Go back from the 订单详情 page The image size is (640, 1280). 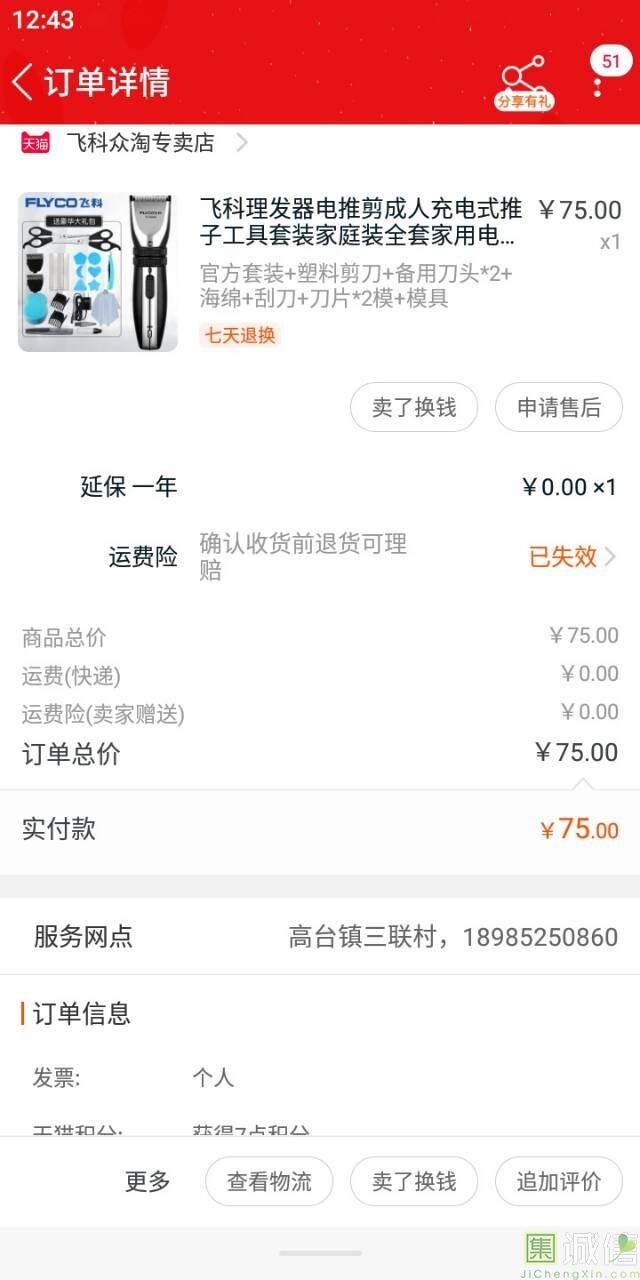[24, 81]
